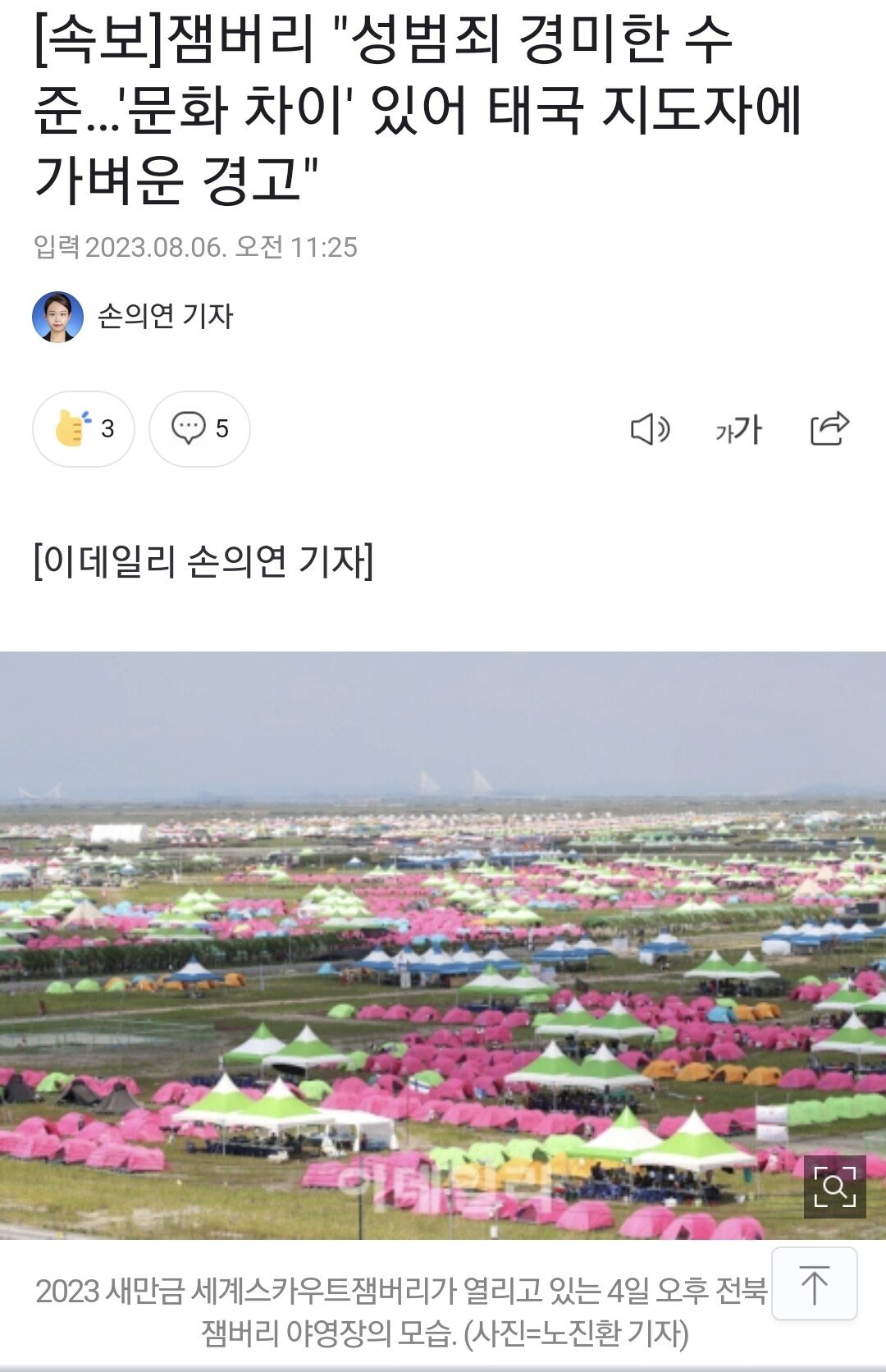Viewport: 886px width, 1372px height.
Task: Change the article font size
Action: tap(738, 429)
